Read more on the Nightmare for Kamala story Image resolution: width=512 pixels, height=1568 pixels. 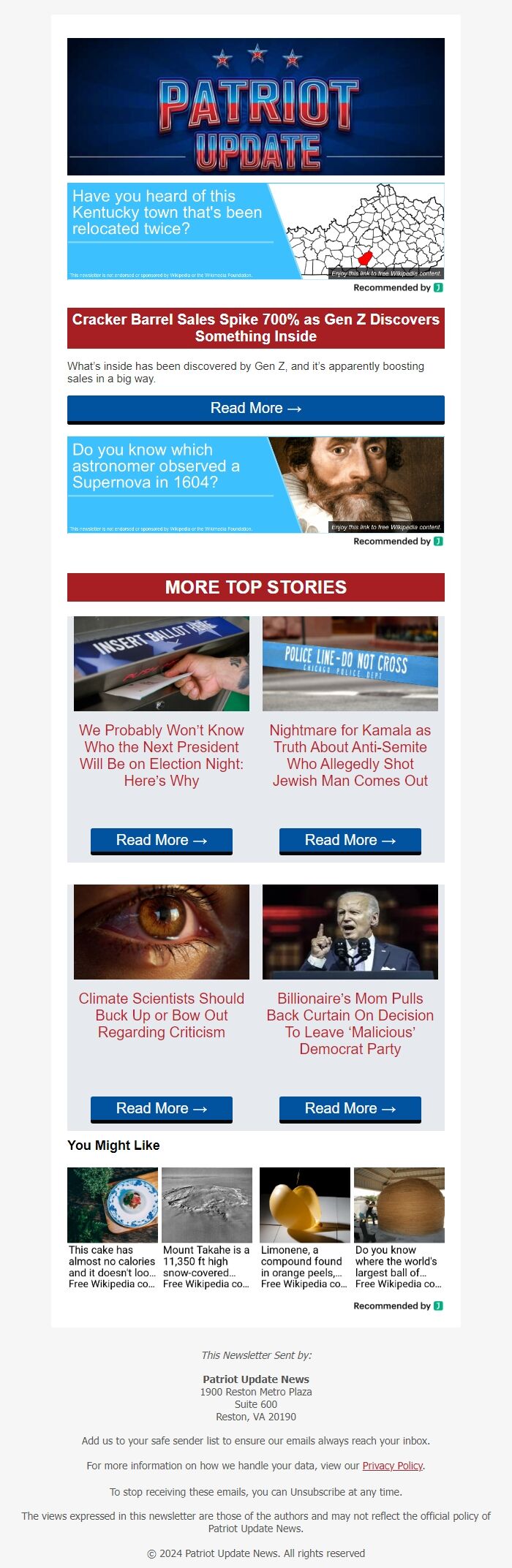click(350, 841)
